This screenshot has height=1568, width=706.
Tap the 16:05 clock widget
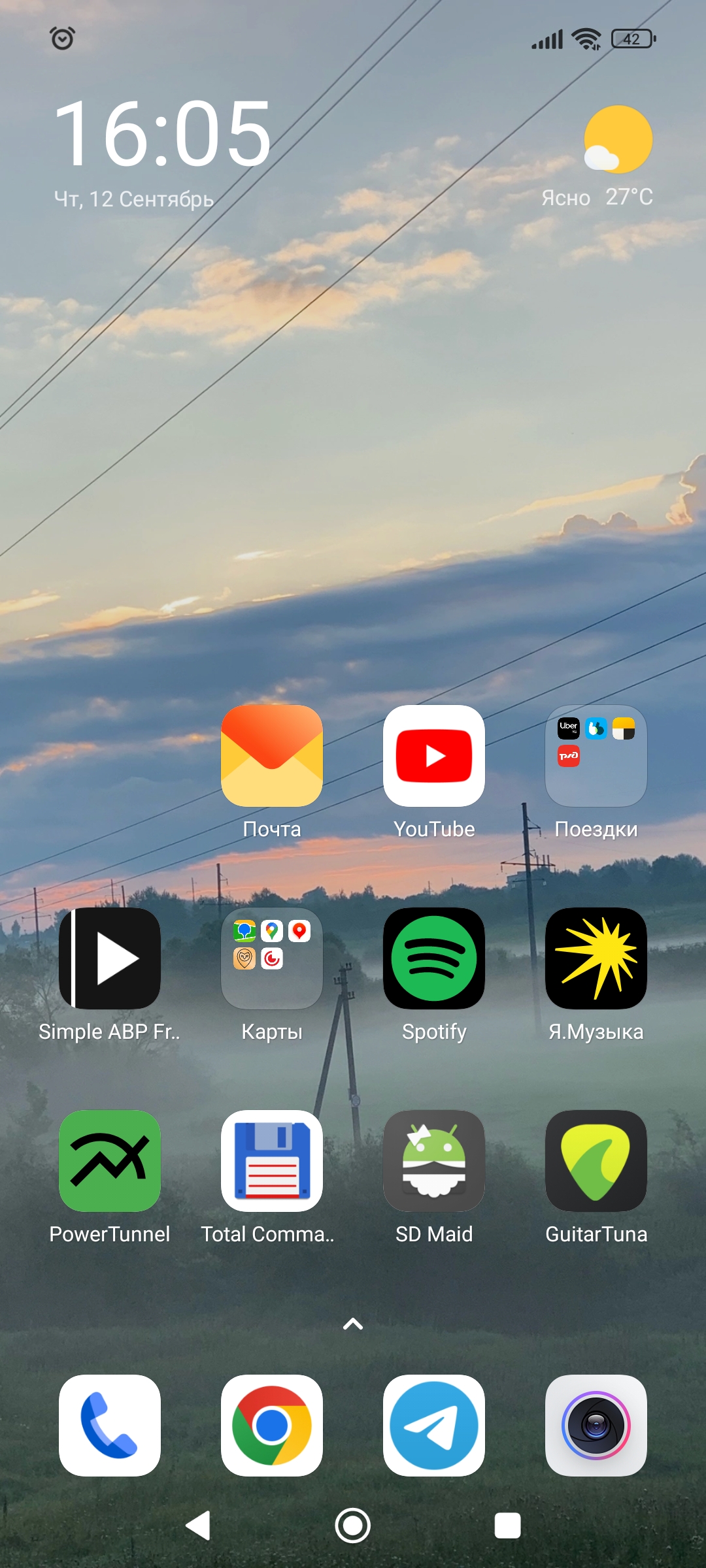(x=162, y=134)
